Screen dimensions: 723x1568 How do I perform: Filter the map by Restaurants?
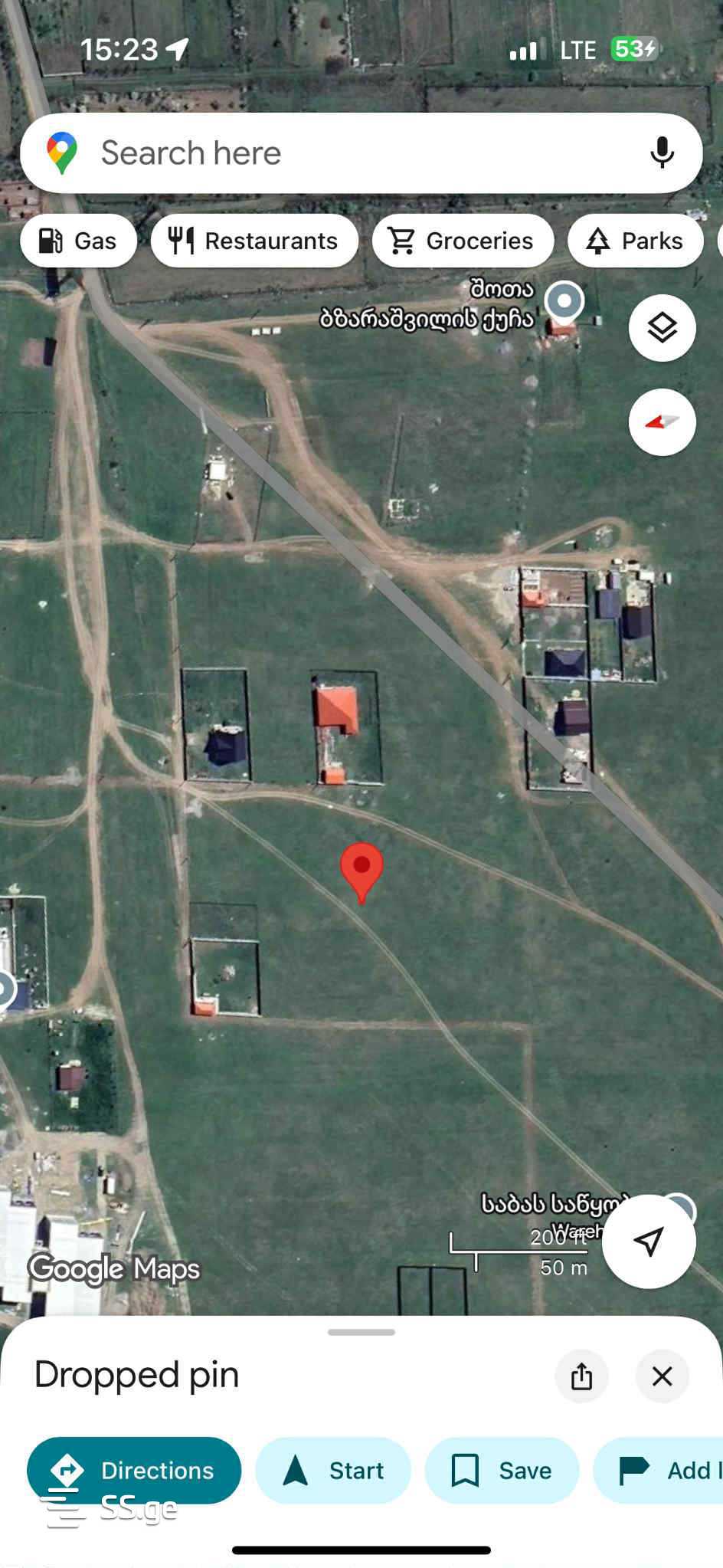(254, 241)
